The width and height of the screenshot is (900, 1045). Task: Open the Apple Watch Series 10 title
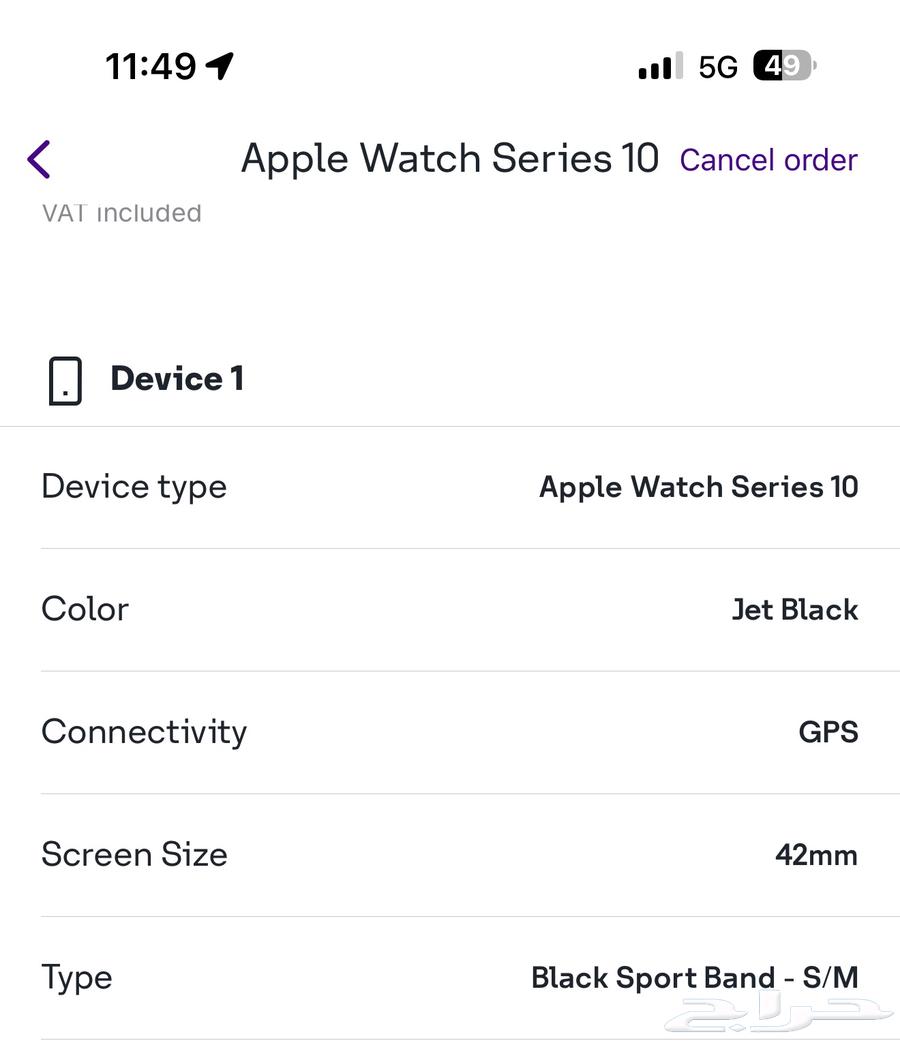[450, 158]
